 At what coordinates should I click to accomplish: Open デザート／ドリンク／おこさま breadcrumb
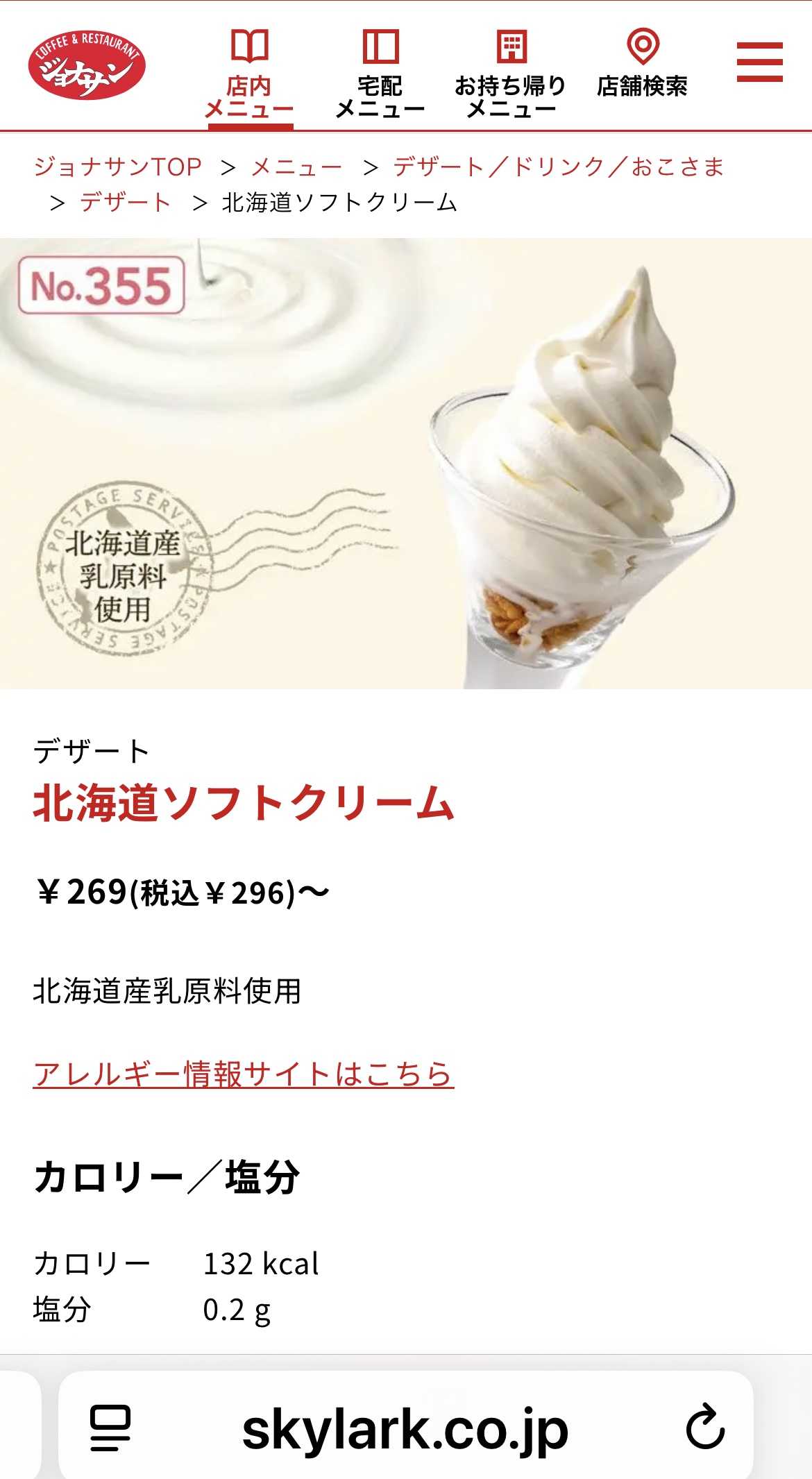coord(559,167)
